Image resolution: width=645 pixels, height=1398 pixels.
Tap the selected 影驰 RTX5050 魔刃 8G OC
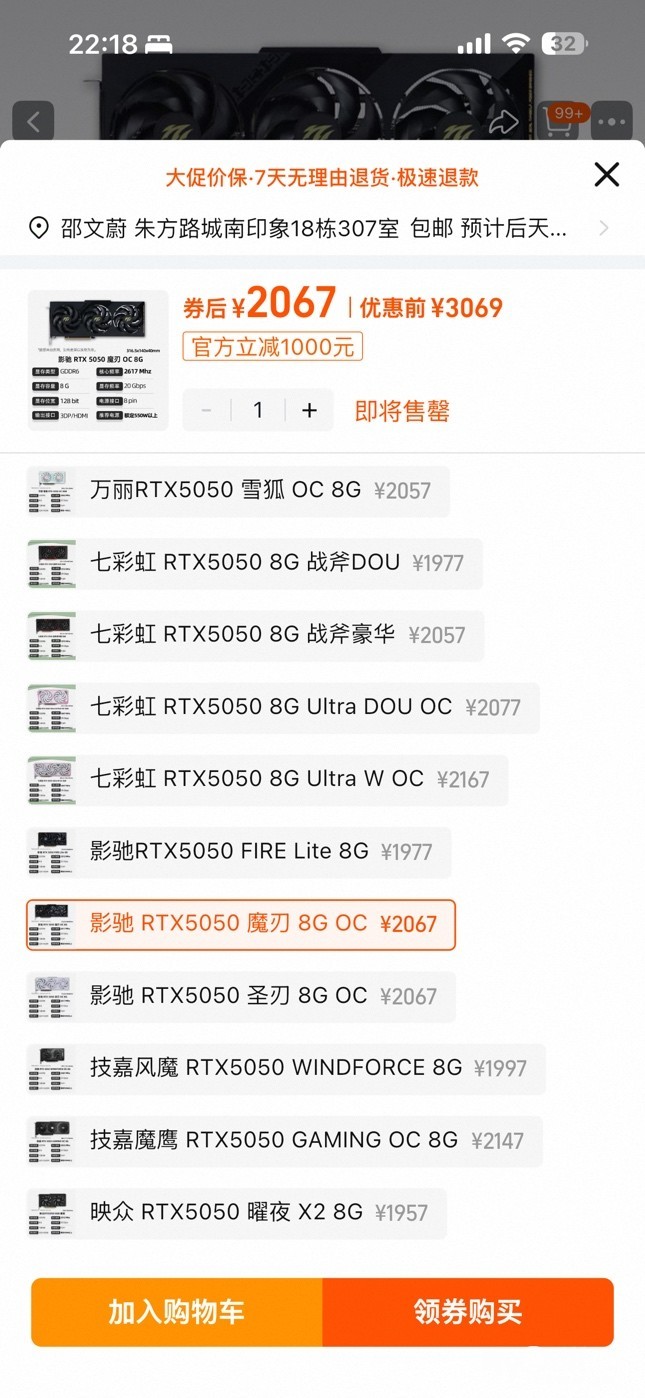coord(240,924)
